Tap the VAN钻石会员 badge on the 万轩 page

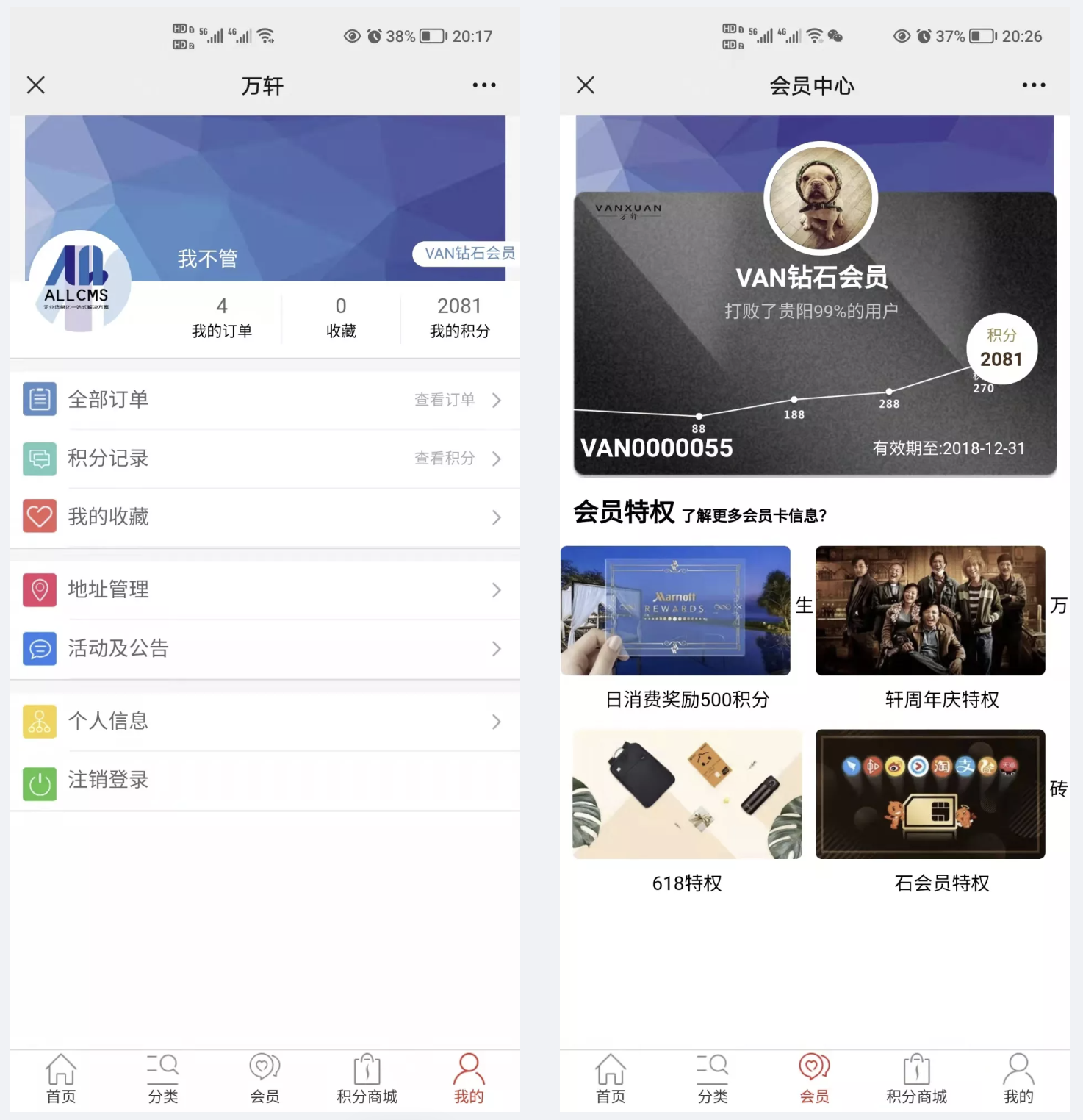(468, 254)
